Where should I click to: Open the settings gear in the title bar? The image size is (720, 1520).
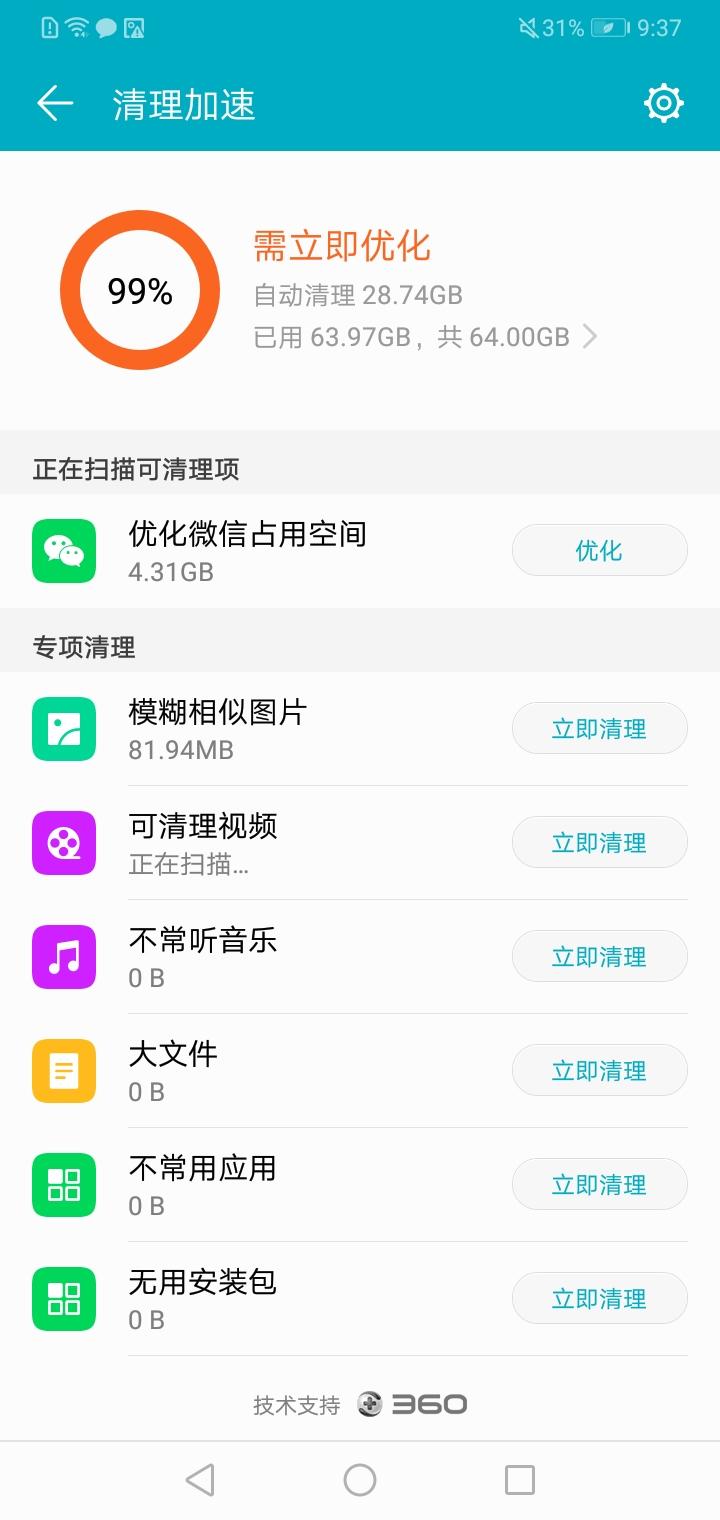coord(661,102)
